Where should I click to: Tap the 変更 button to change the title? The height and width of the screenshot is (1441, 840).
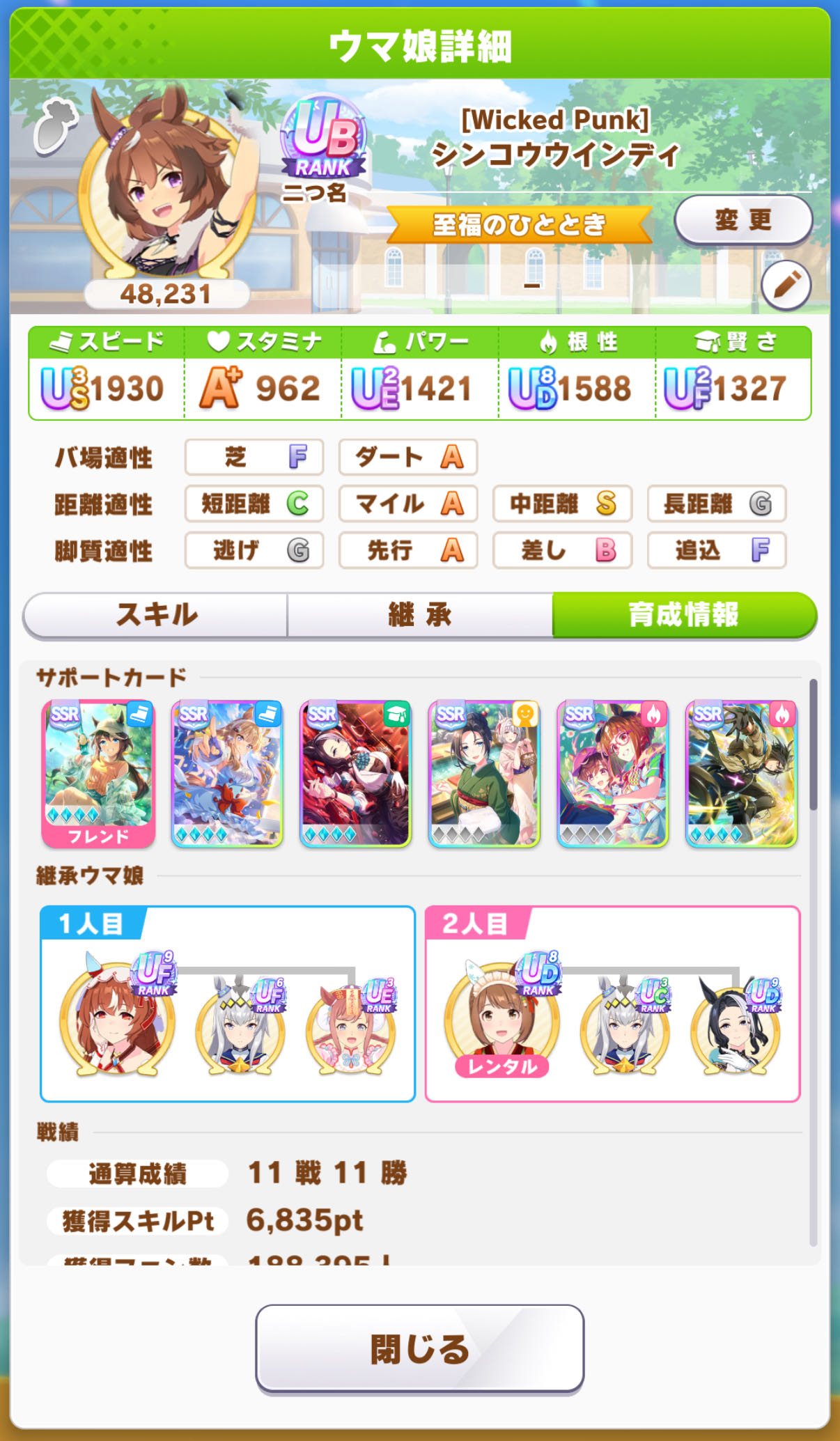pos(742,220)
